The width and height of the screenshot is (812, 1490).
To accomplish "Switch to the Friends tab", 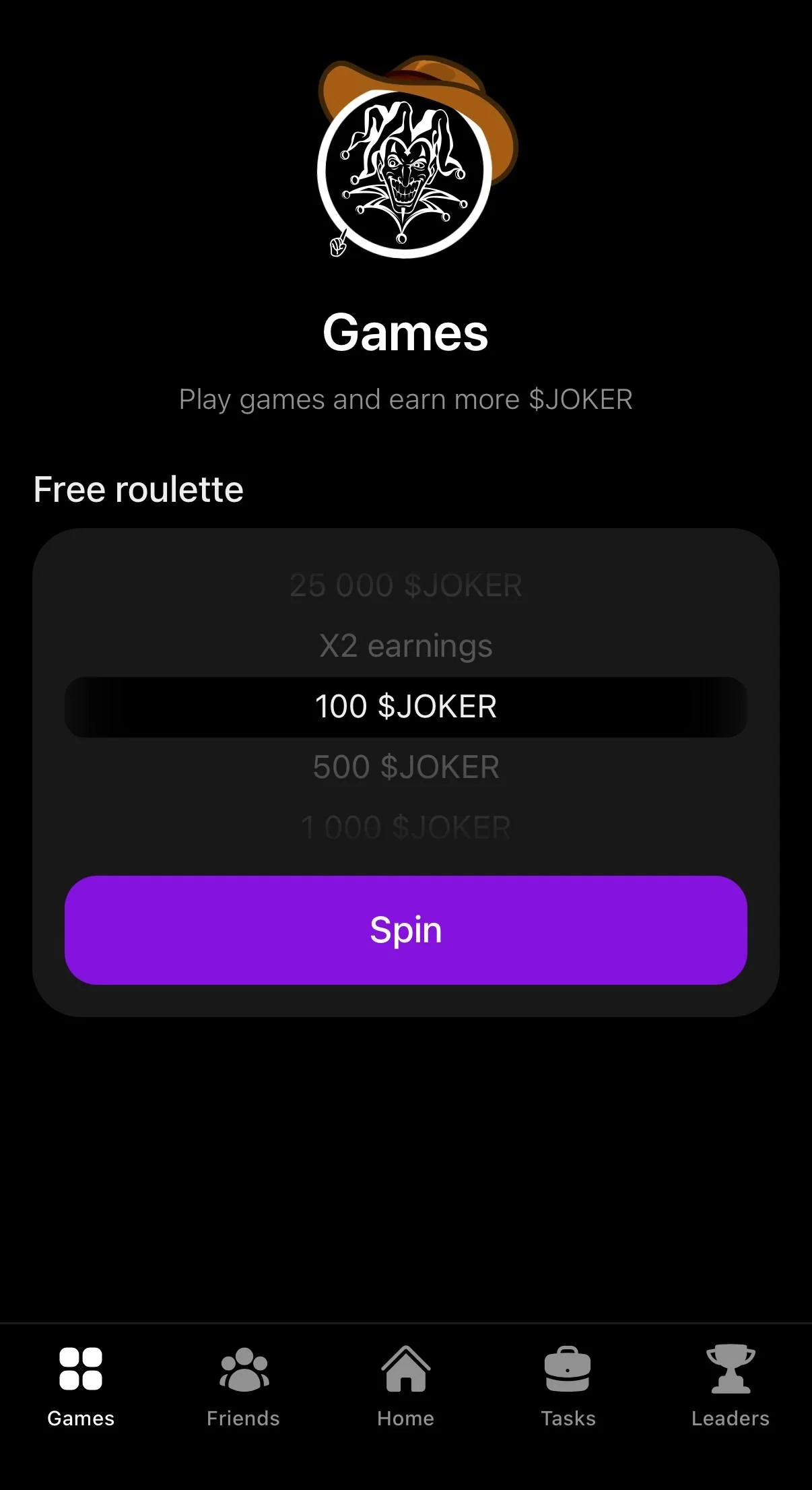I will pos(243,1388).
